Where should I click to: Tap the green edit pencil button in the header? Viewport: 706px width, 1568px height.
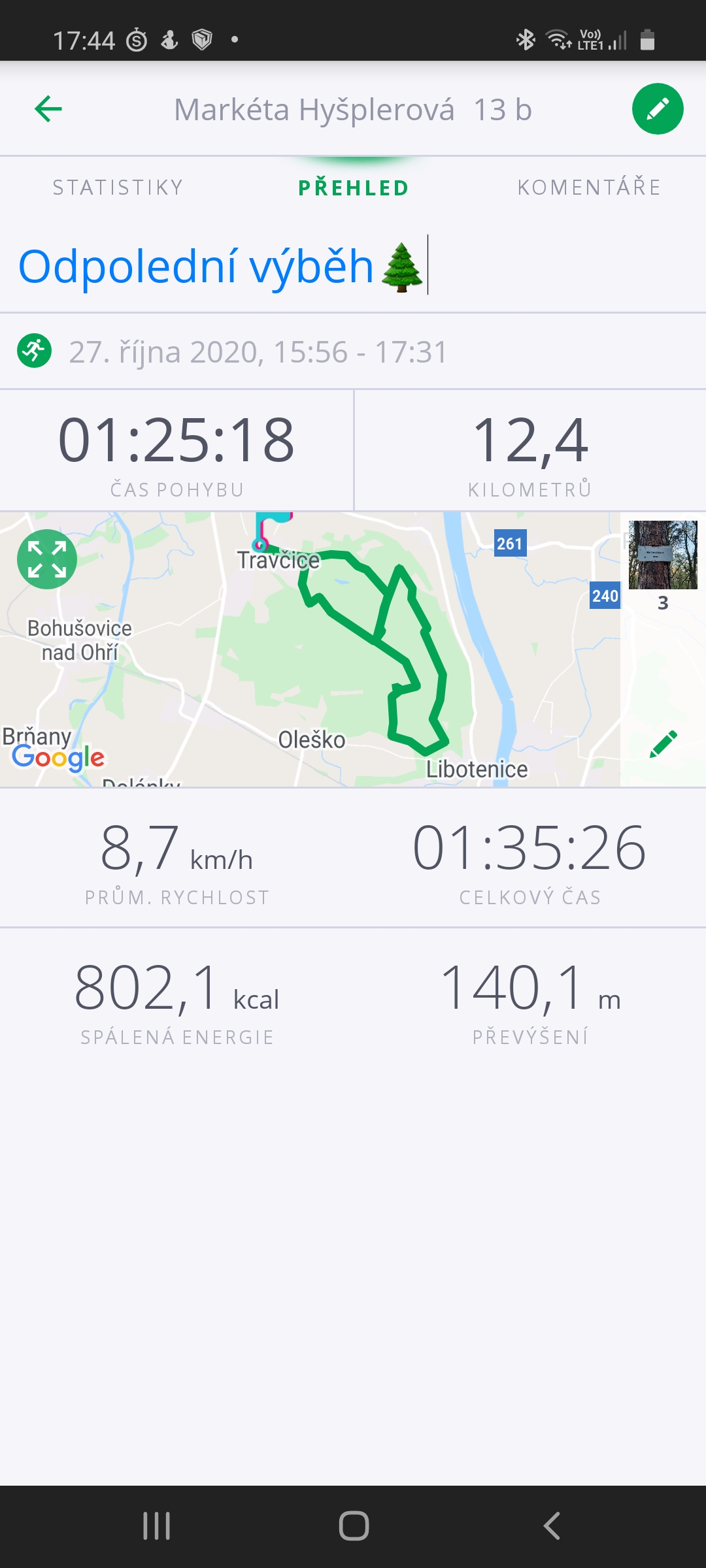click(x=658, y=109)
